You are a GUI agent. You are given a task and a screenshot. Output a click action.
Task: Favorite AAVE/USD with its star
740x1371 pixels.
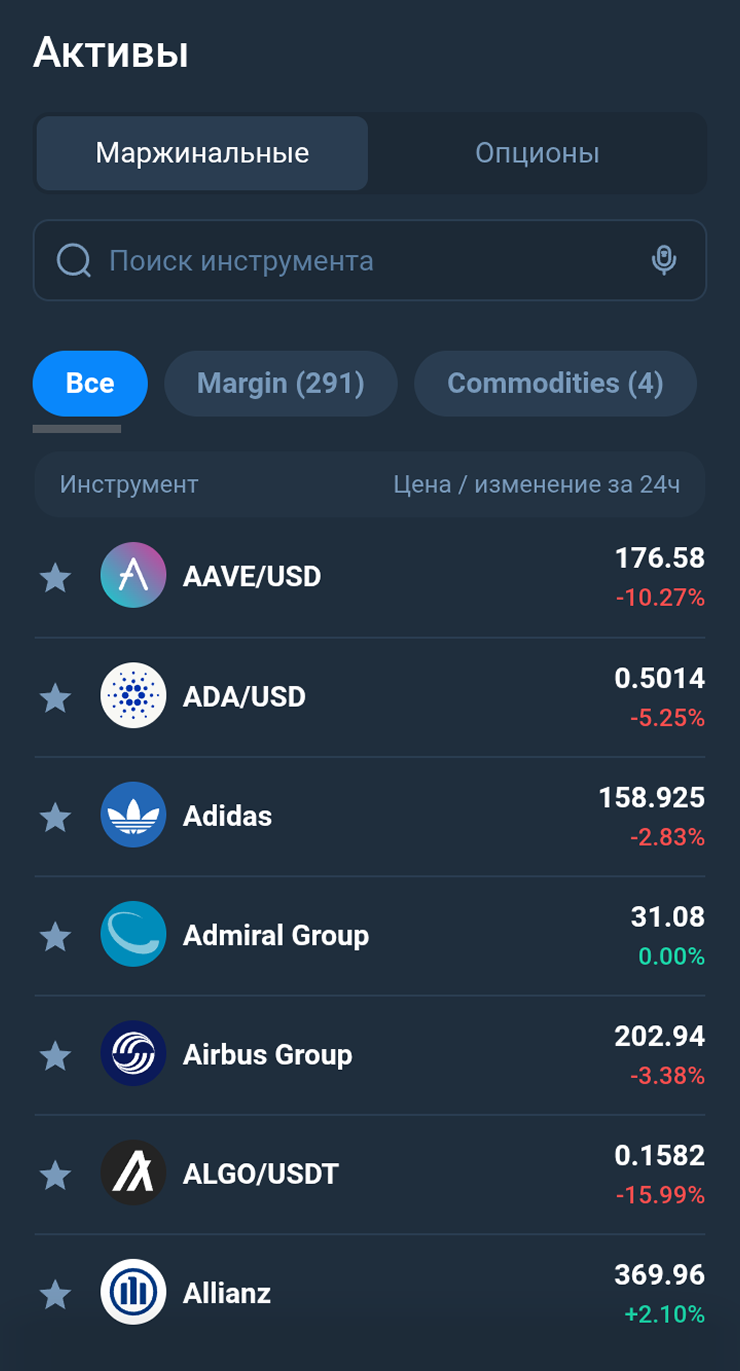coord(55,577)
